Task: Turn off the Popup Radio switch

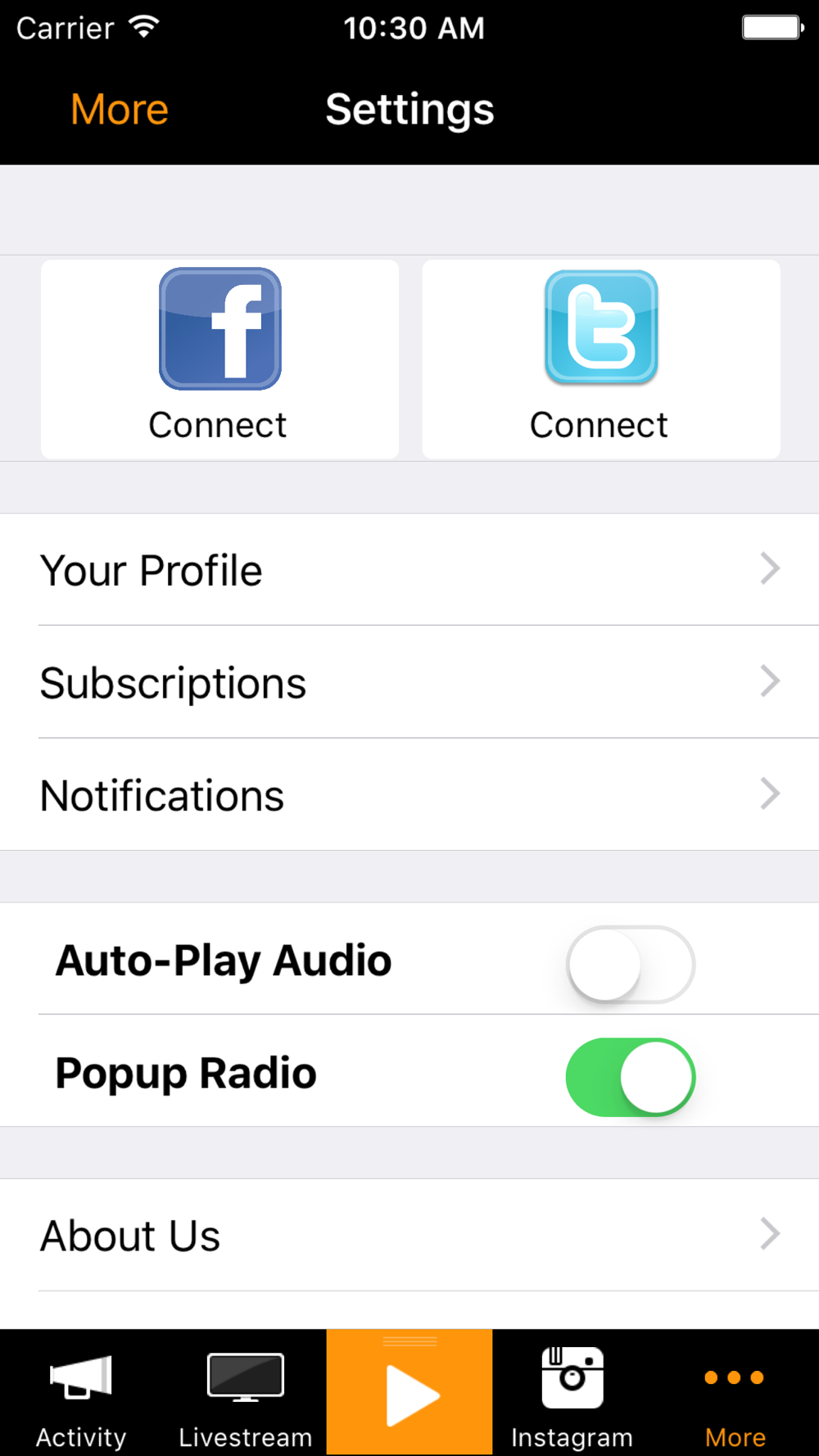Action: click(x=630, y=1076)
